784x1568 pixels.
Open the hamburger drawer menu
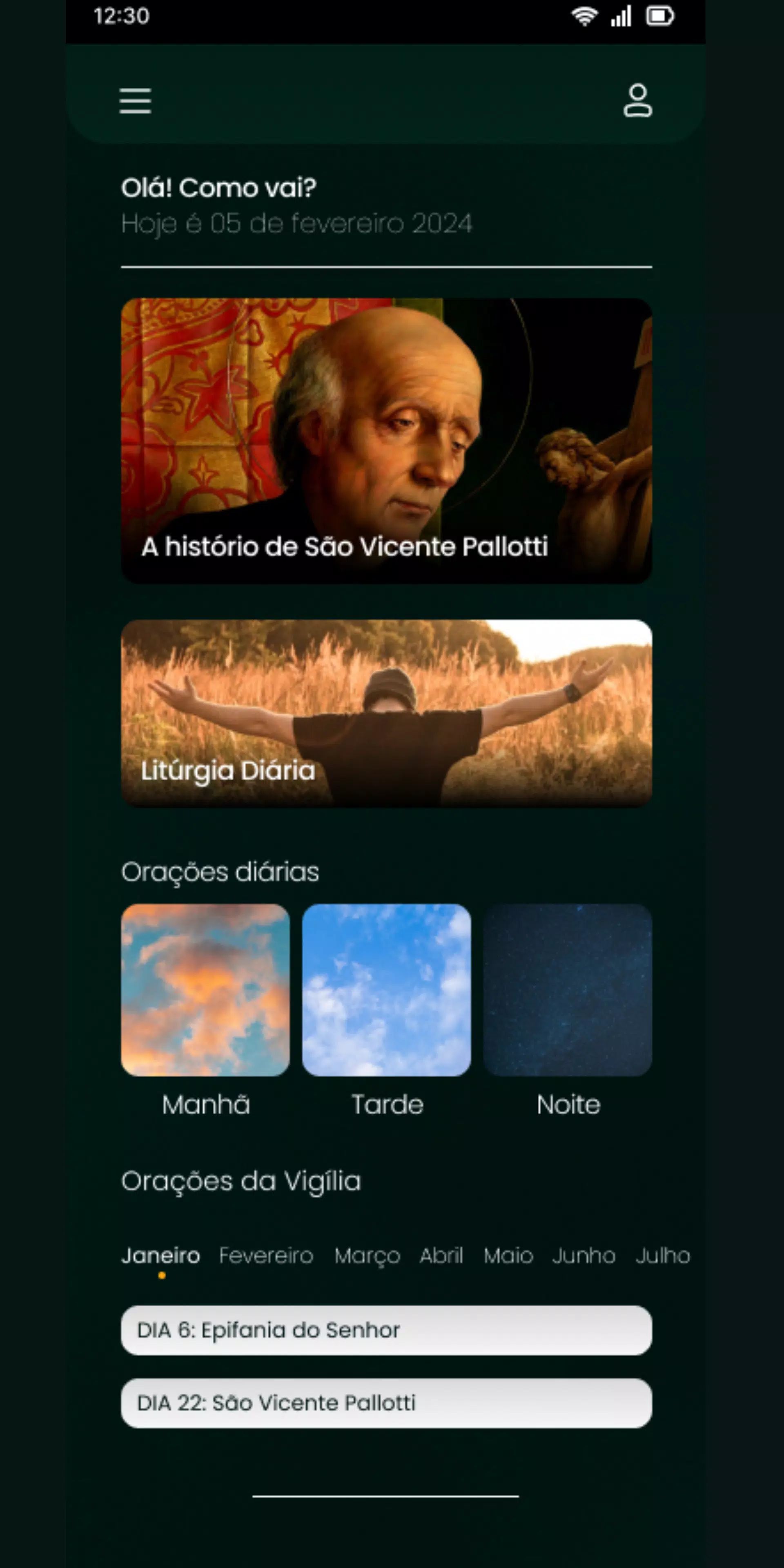click(135, 100)
